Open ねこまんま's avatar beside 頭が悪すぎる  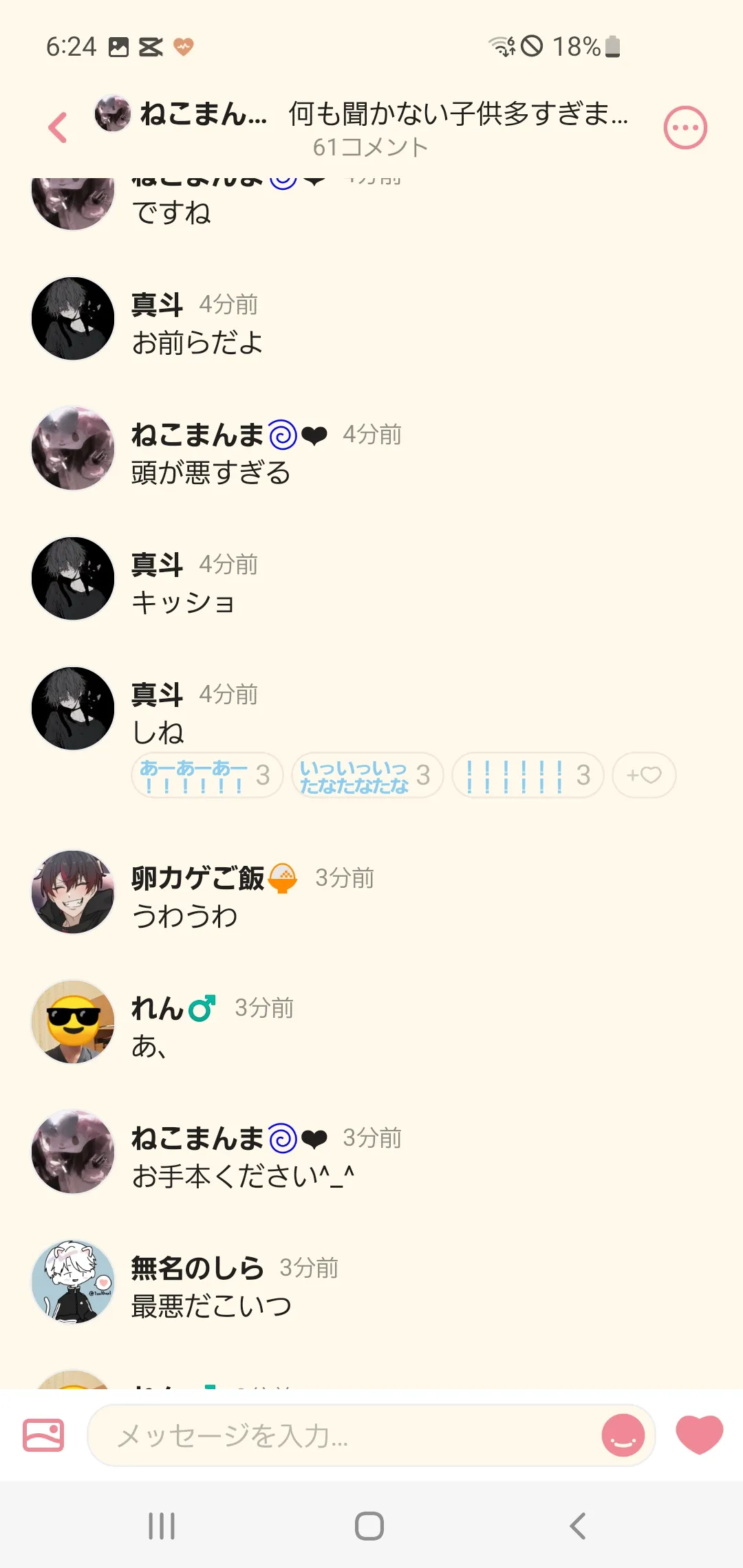click(x=73, y=448)
